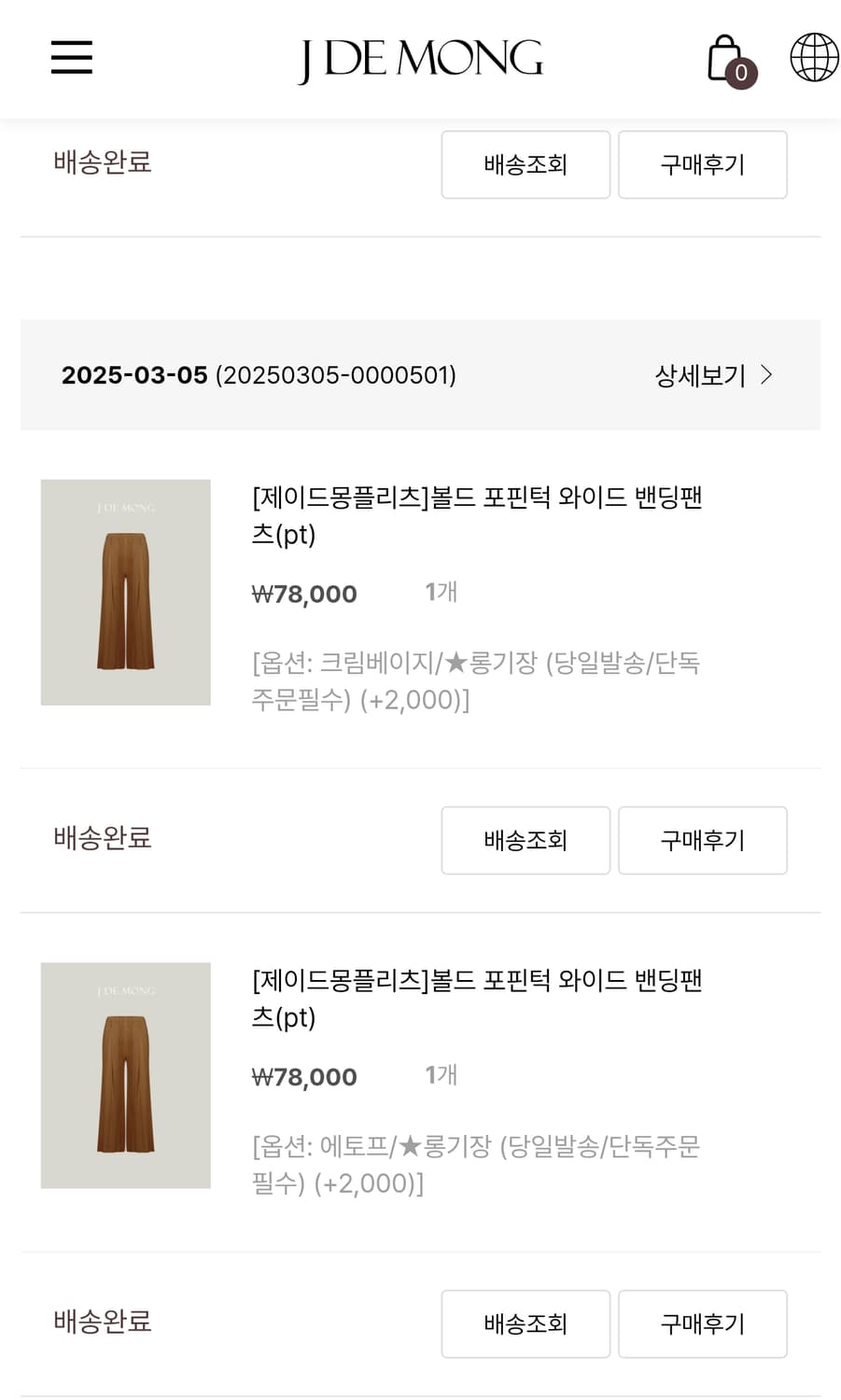Click the middle 배송완료 status label
This screenshot has height=1400, width=841.
point(102,838)
